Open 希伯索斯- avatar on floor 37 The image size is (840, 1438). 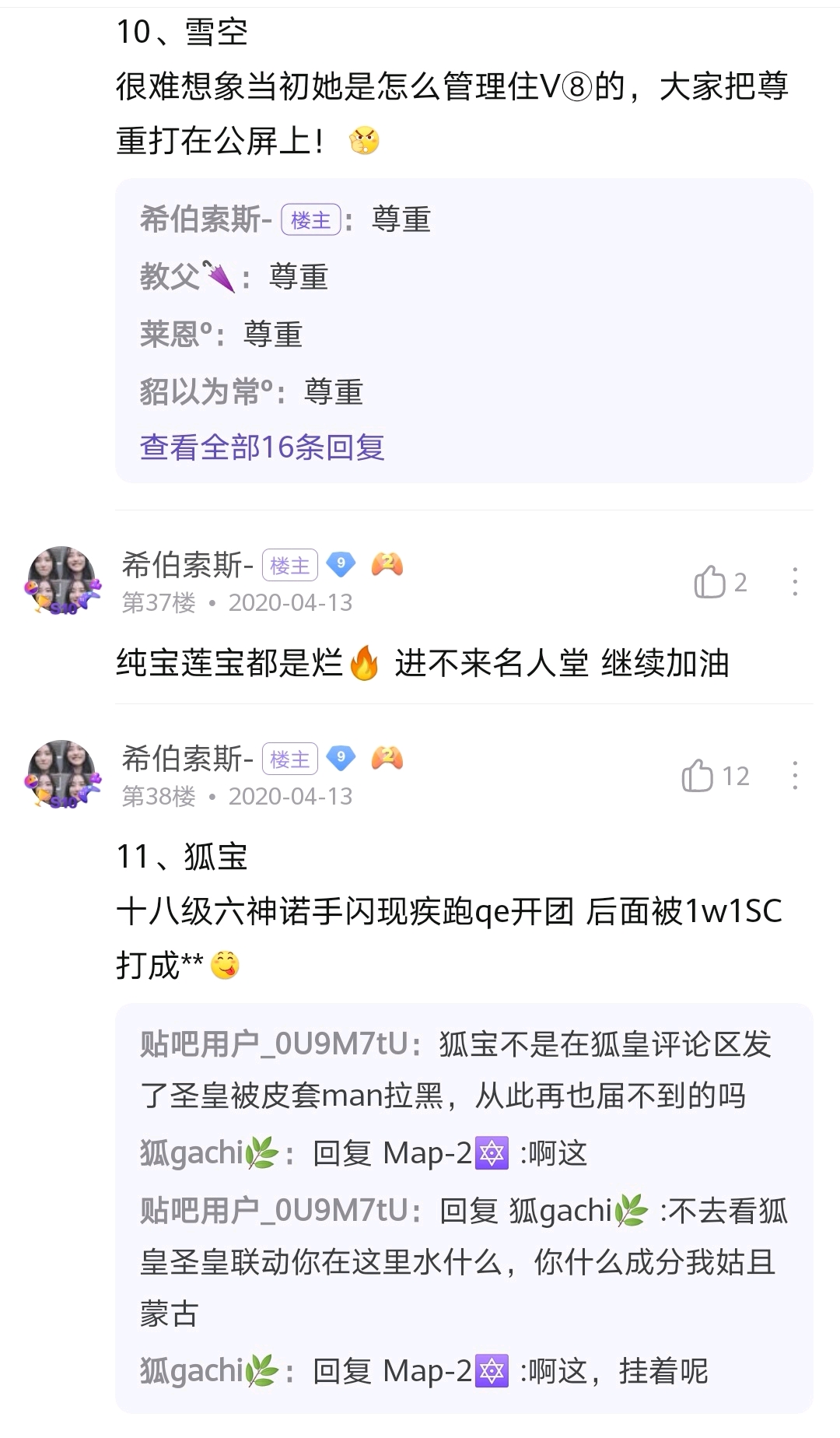click(62, 580)
